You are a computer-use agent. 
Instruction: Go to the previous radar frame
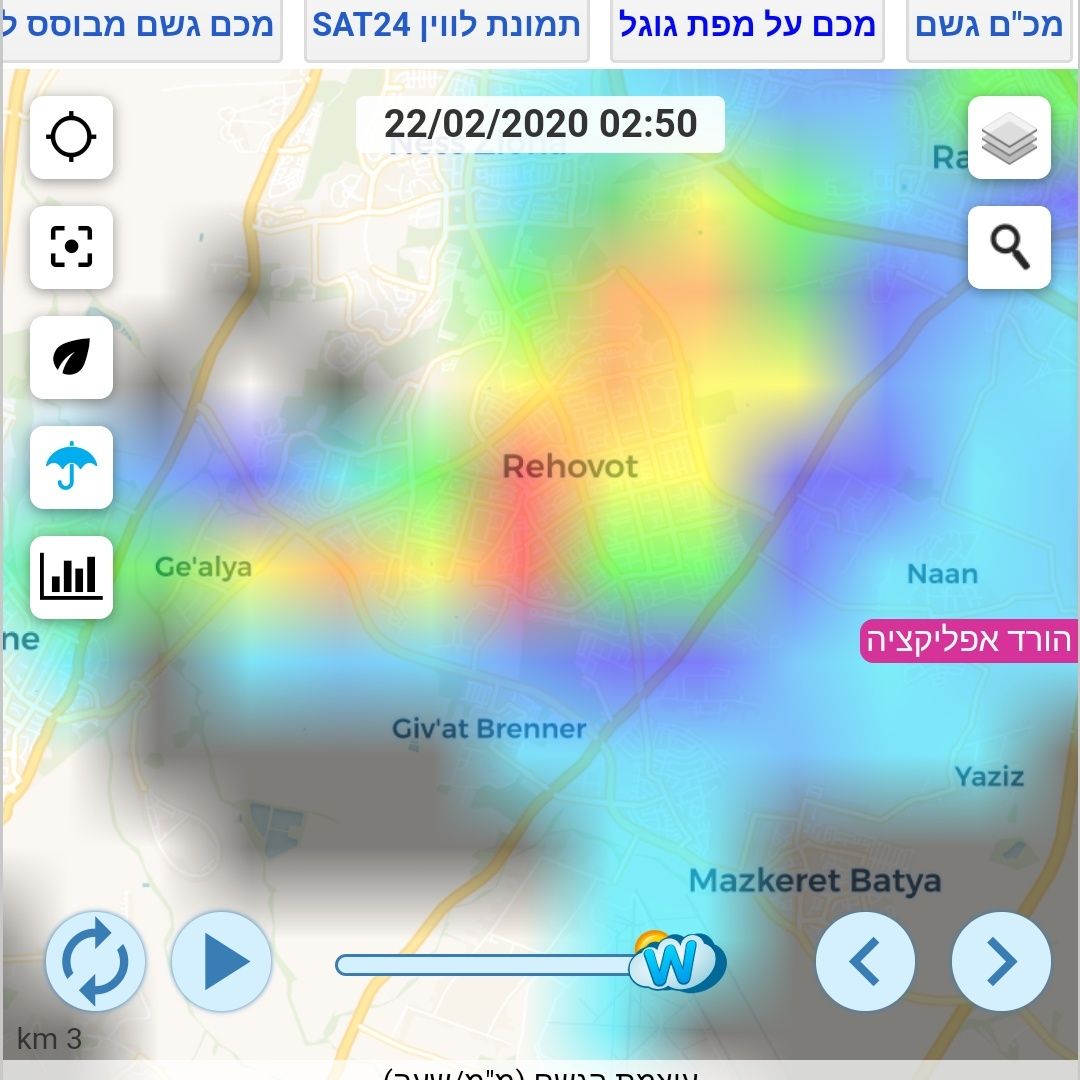(x=865, y=961)
